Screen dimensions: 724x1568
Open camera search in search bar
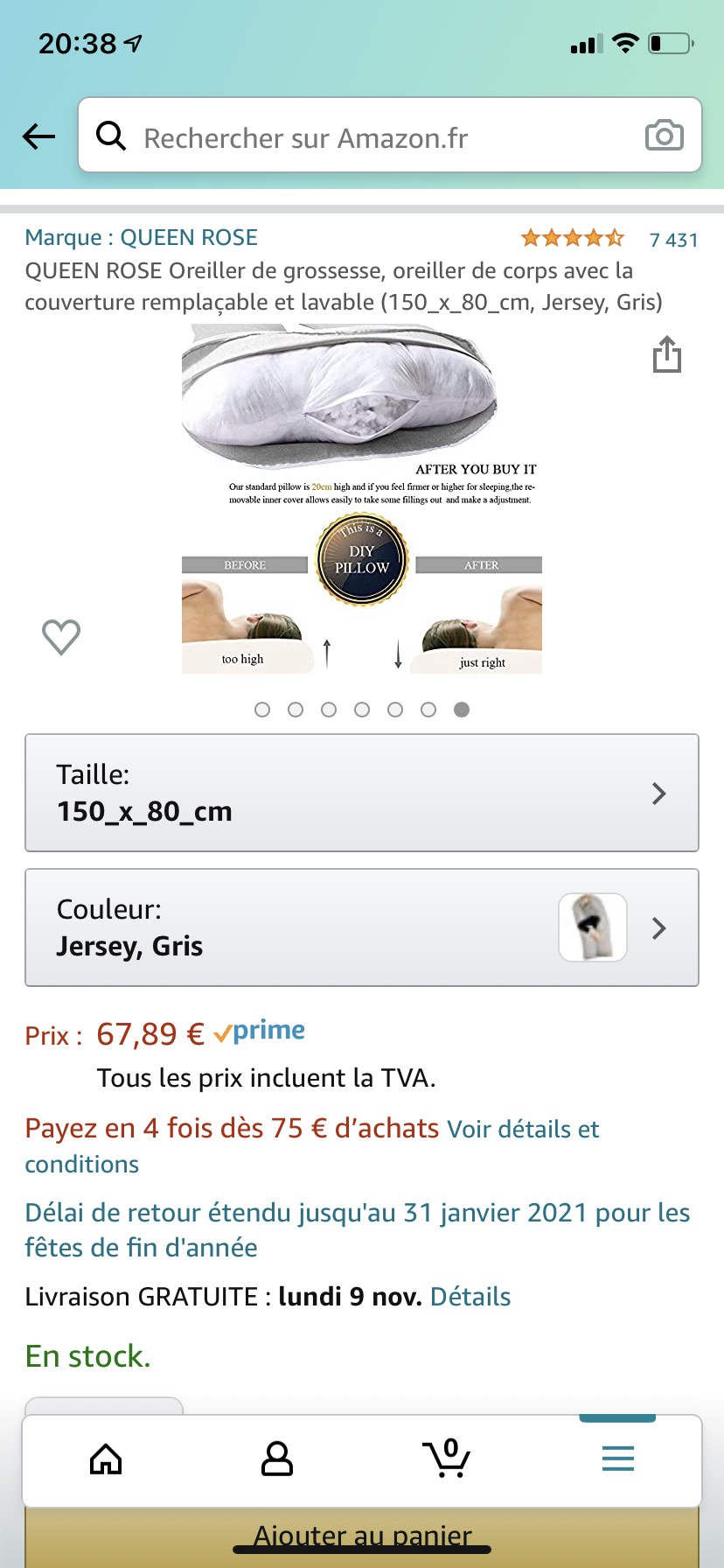click(664, 136)
